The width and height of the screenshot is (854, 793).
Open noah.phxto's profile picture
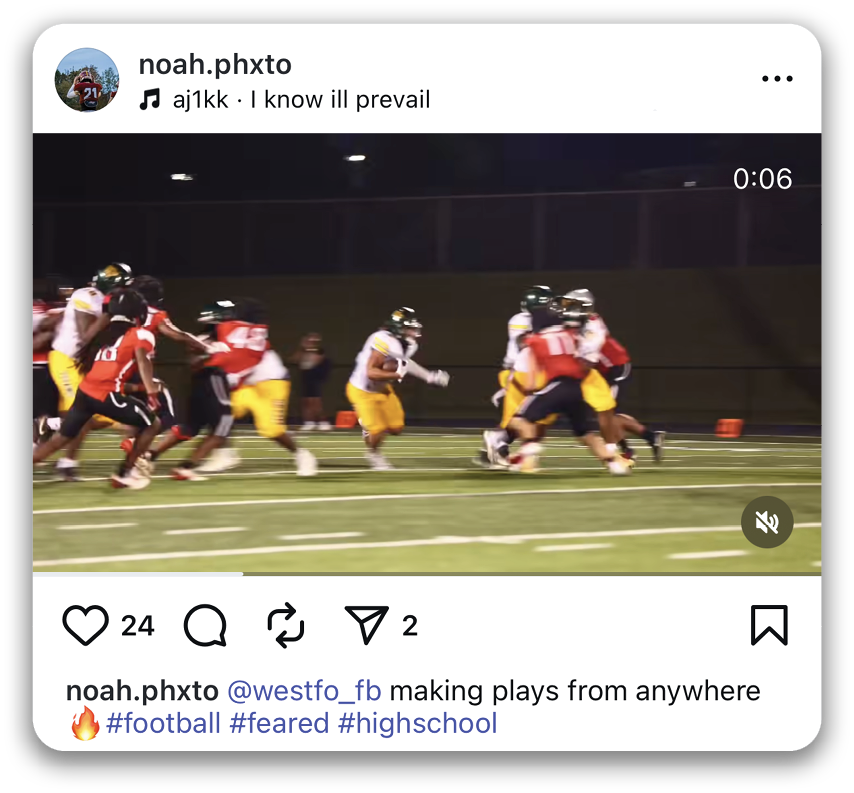click(x=87, y=80)
